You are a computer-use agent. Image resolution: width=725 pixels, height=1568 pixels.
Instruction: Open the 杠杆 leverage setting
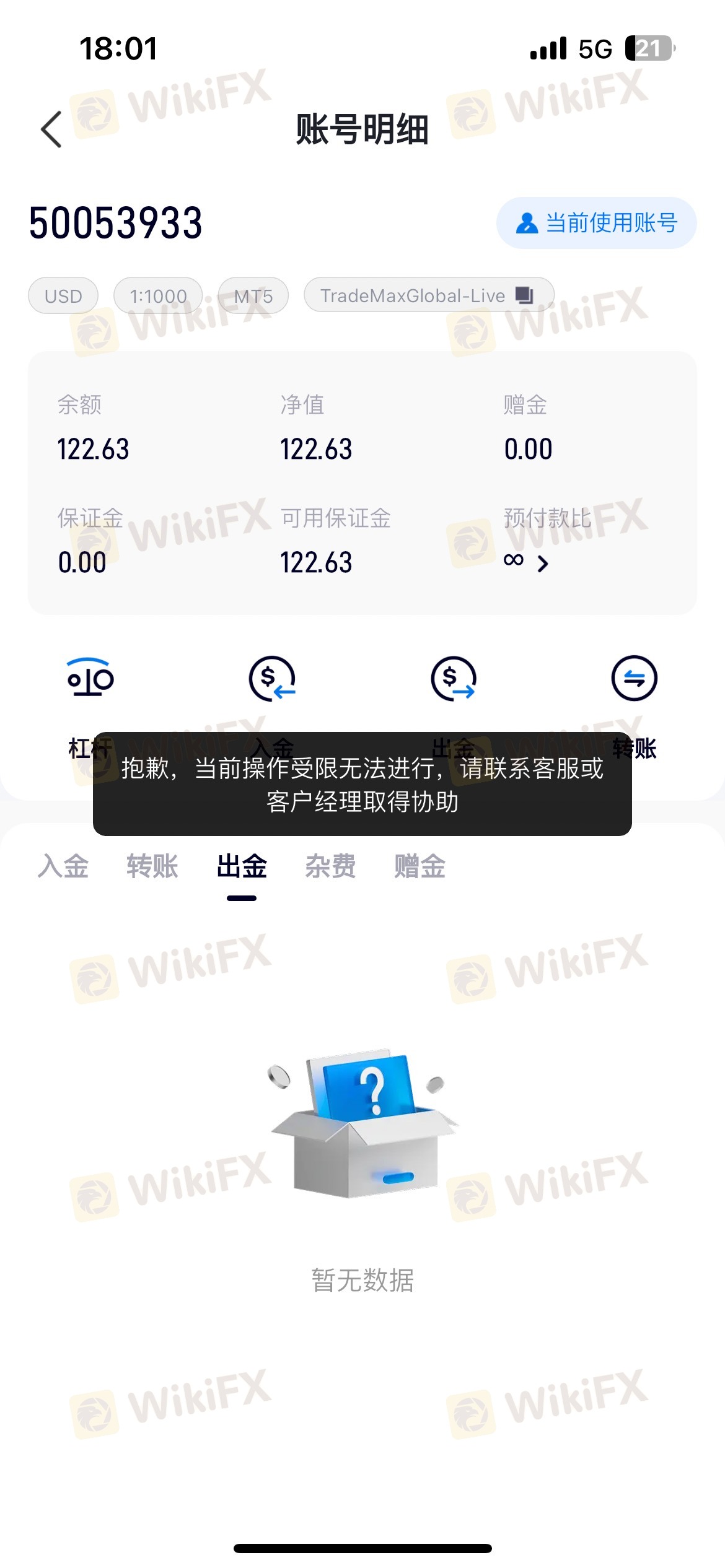pyautogui.click(x=90, y=678)
